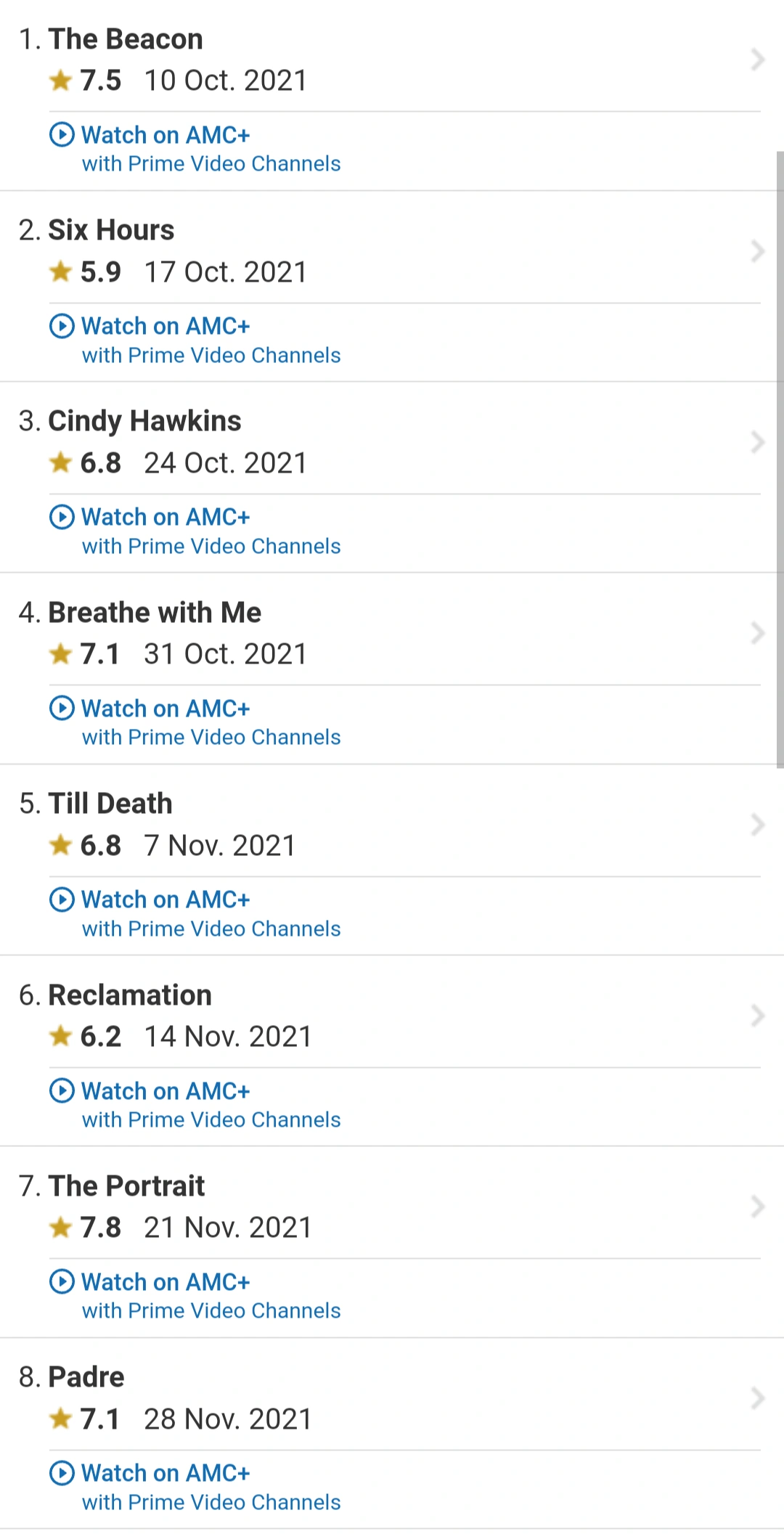Screen dimensions: 784x1534
Task: Click the play icon next to Six Hours streaming link
Action: [62, 326]
